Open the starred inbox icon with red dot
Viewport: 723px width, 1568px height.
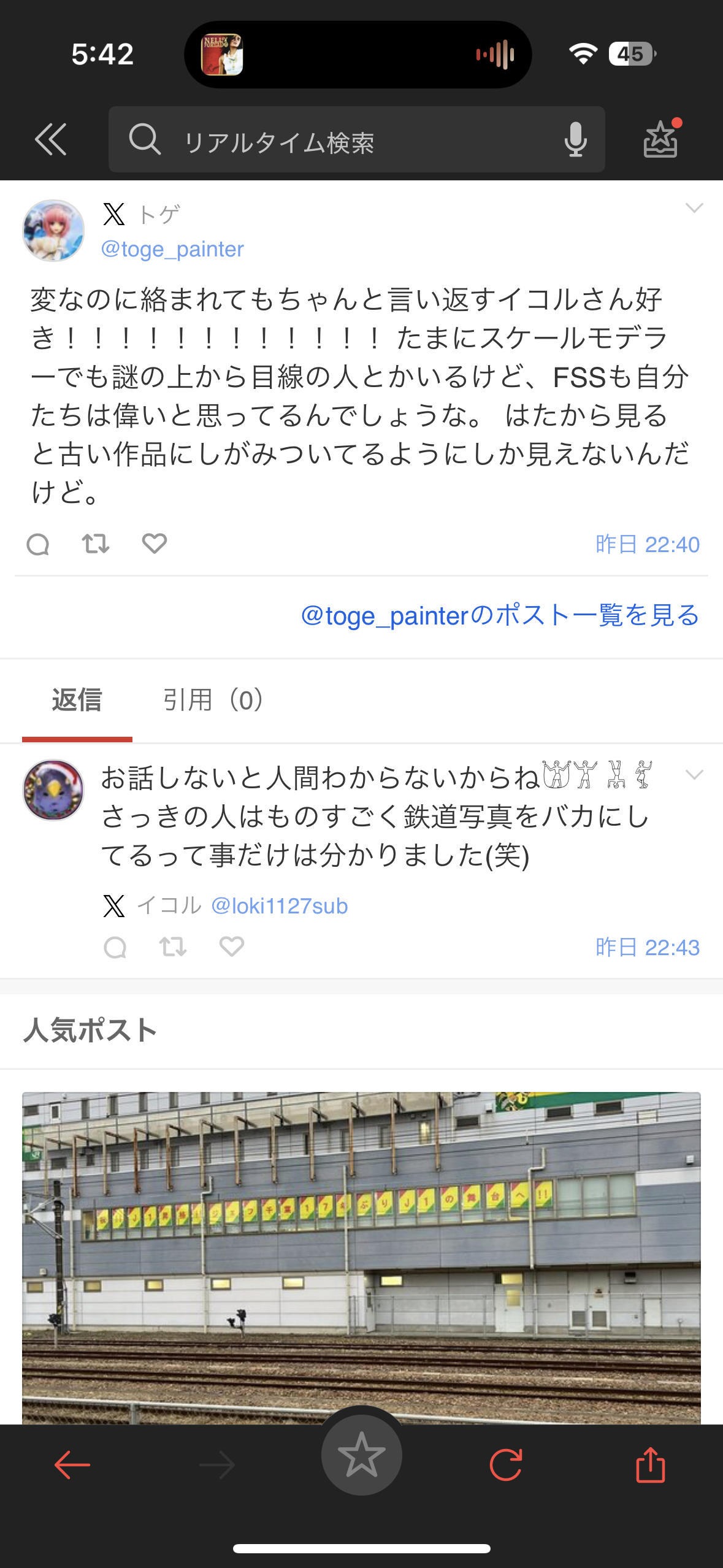click(661, 139)
